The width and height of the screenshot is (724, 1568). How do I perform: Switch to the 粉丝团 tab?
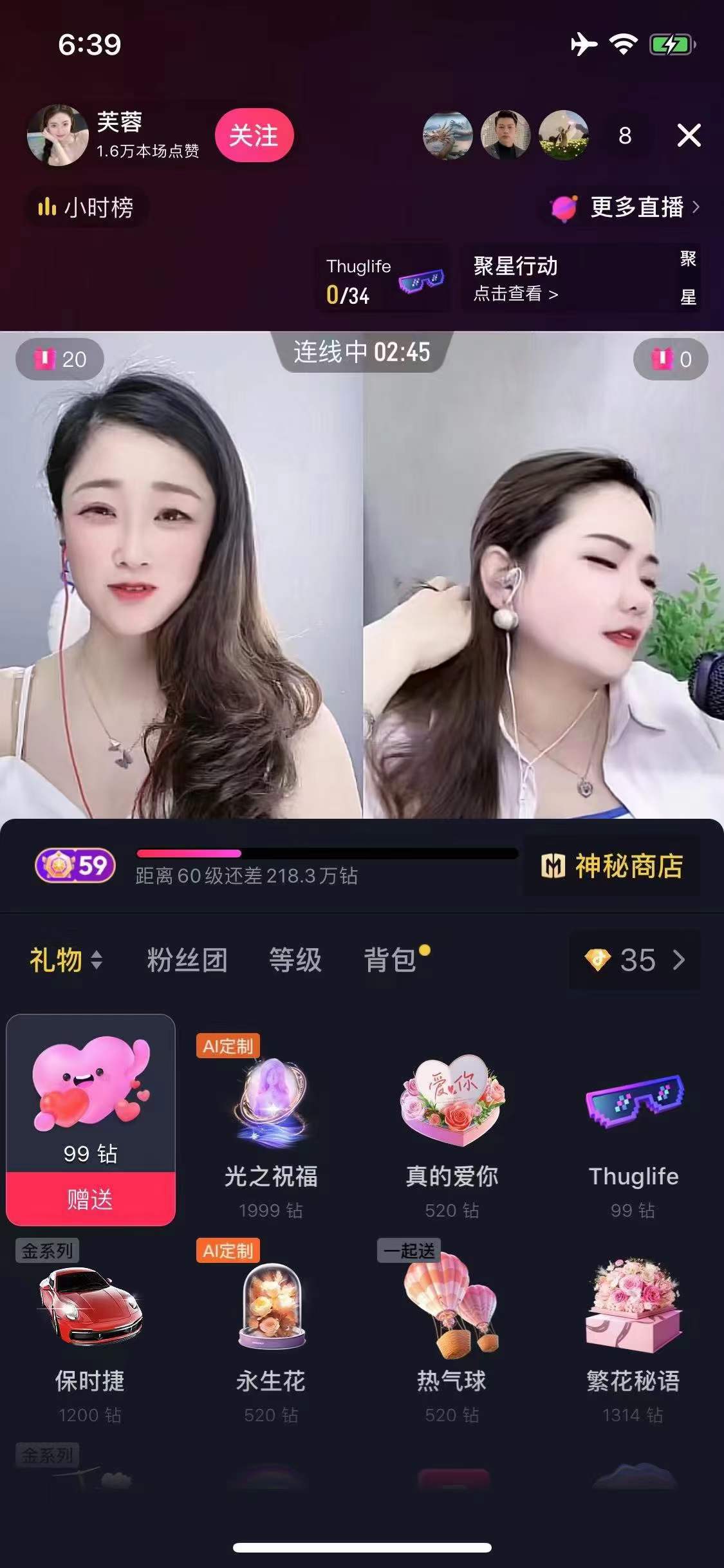click(187, 960)
